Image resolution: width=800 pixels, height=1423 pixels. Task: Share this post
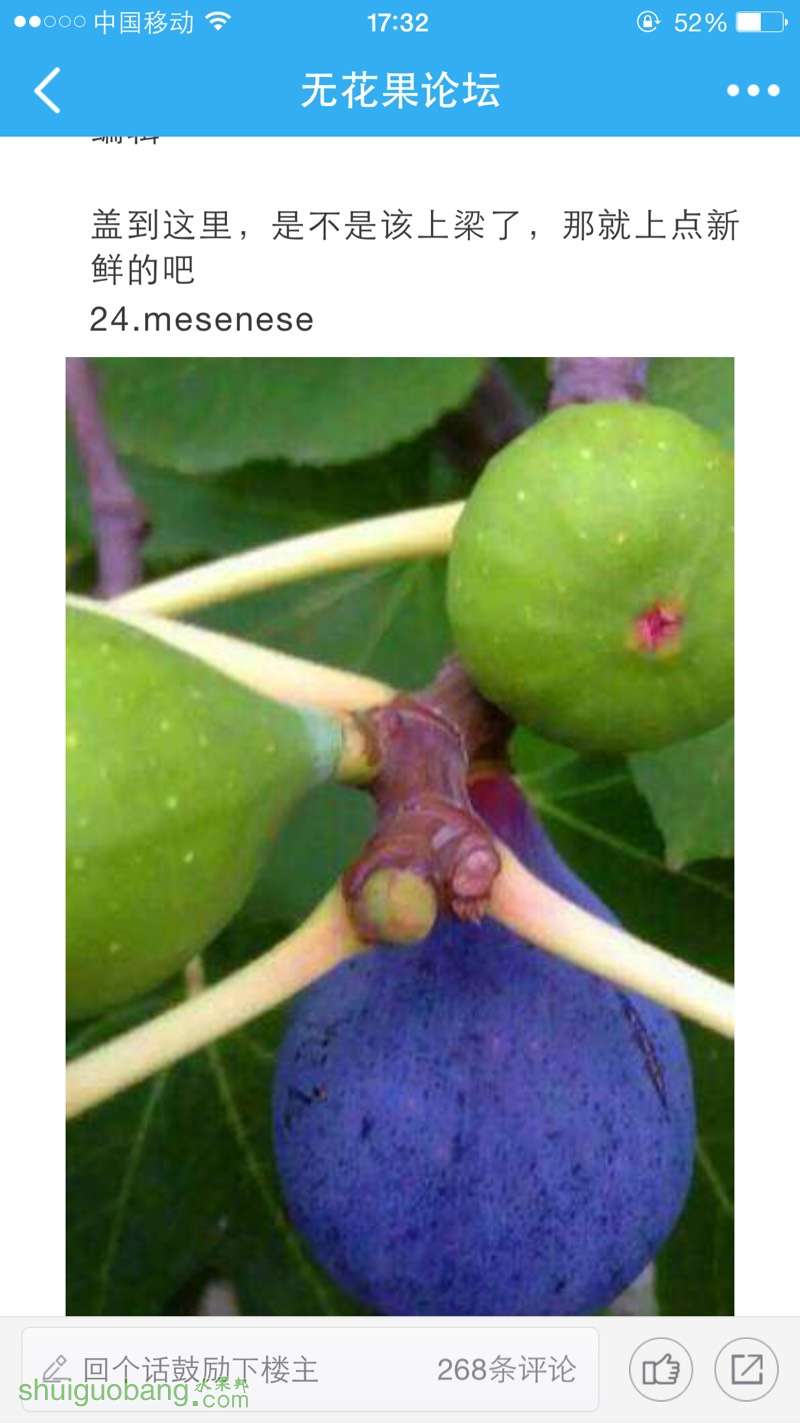pyautogui.click(x=746, y=1369)
